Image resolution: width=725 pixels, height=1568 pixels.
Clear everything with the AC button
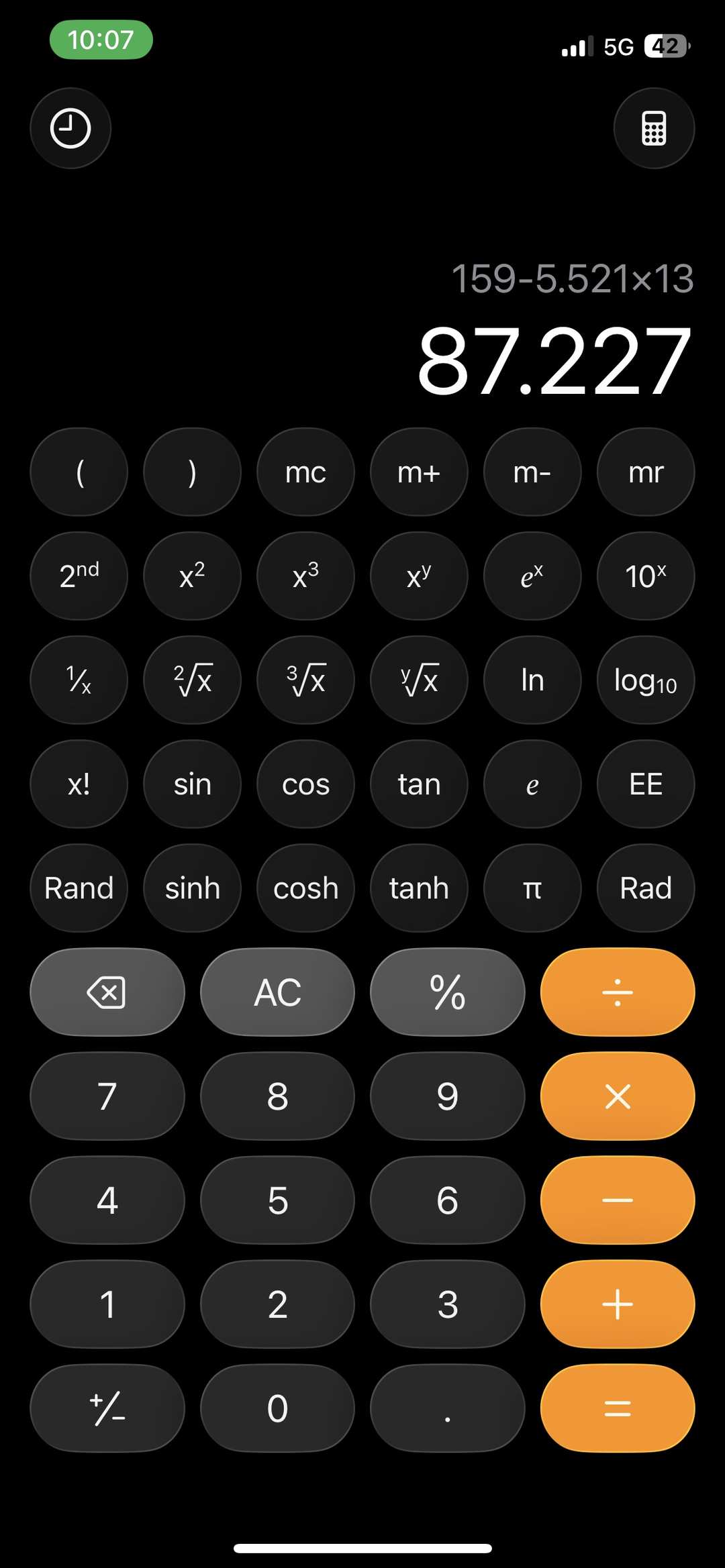click(277, 992)
